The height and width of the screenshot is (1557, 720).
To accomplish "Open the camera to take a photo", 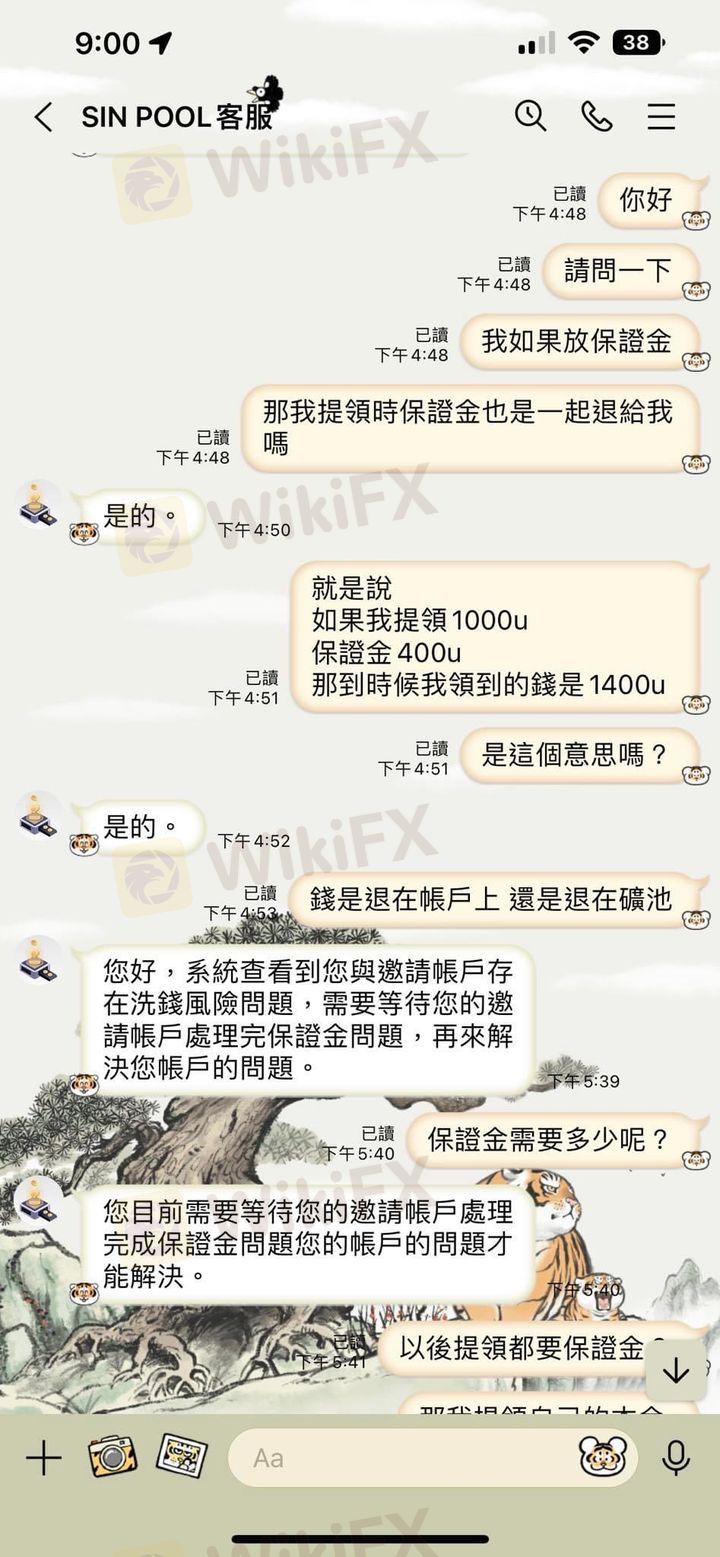I will (111, 1457).
